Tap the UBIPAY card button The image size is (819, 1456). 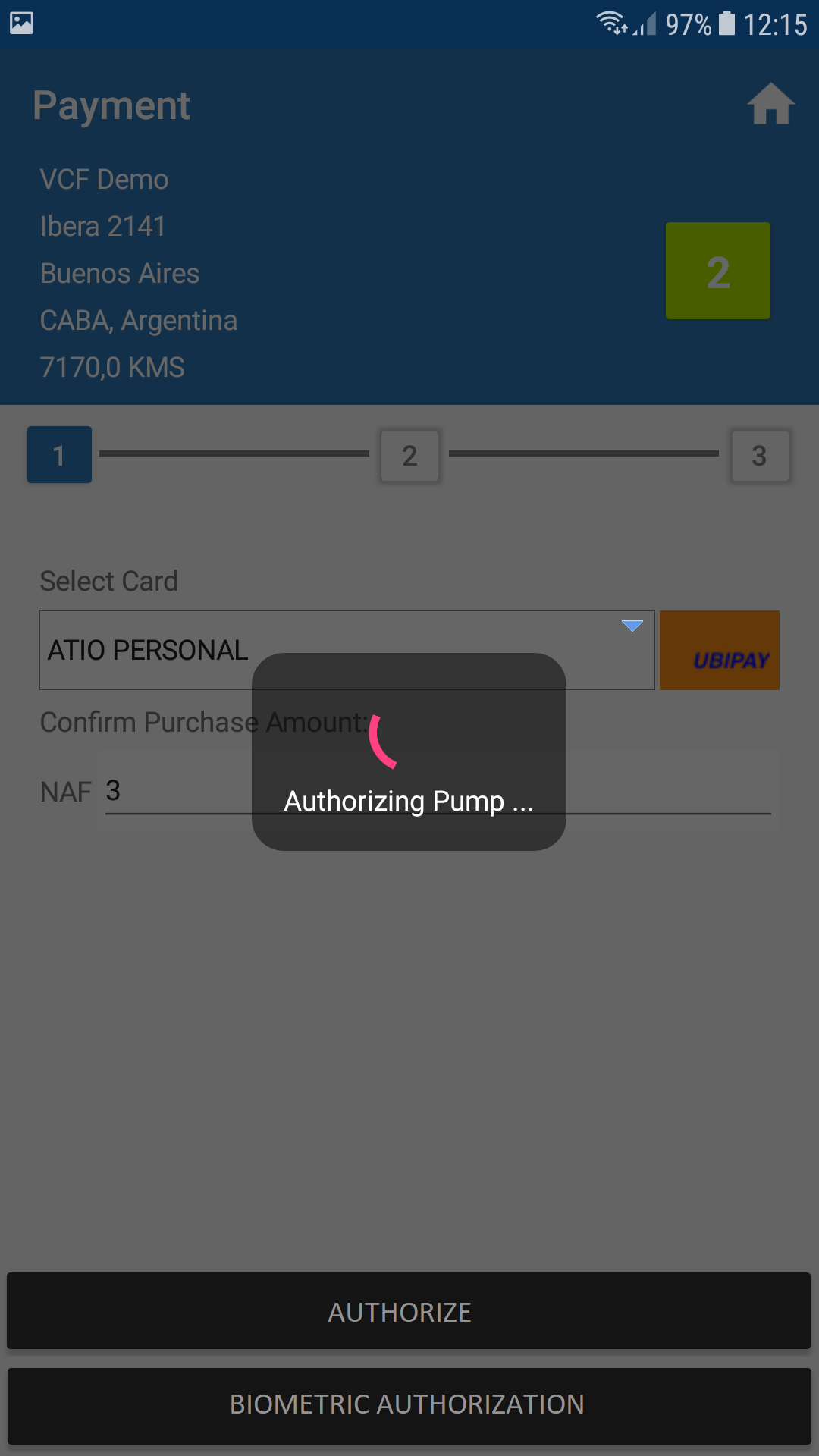pos(720,650)
